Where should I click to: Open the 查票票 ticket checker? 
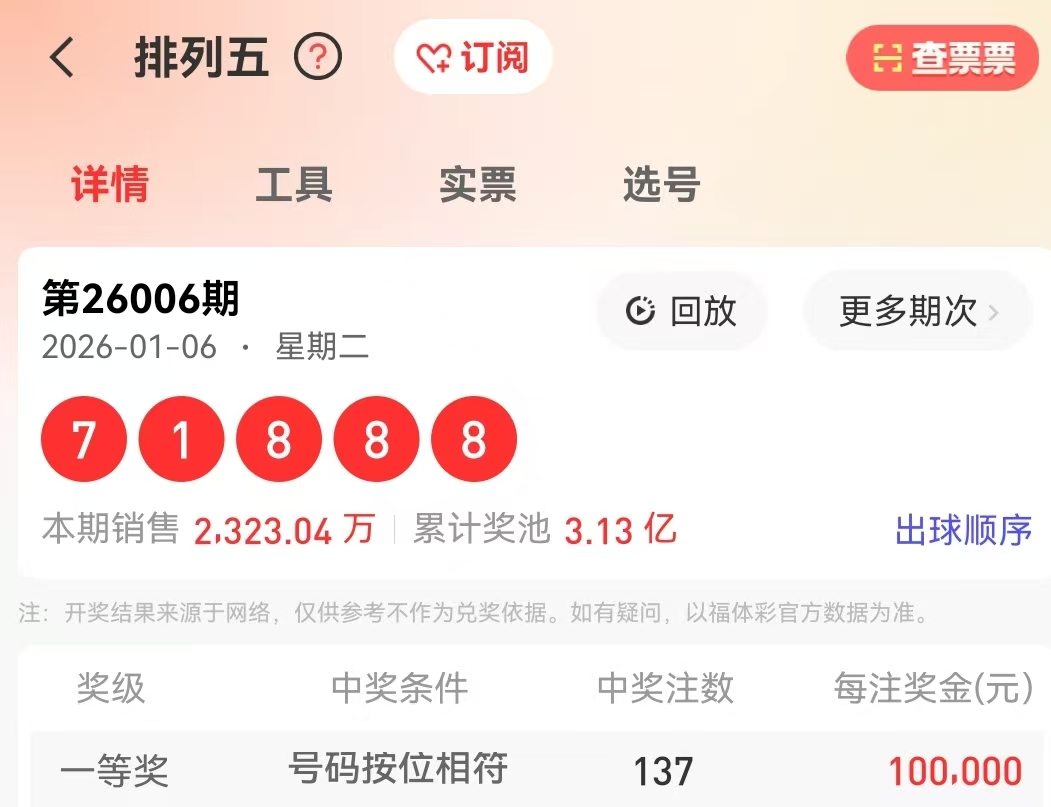(x=943, y=58)
